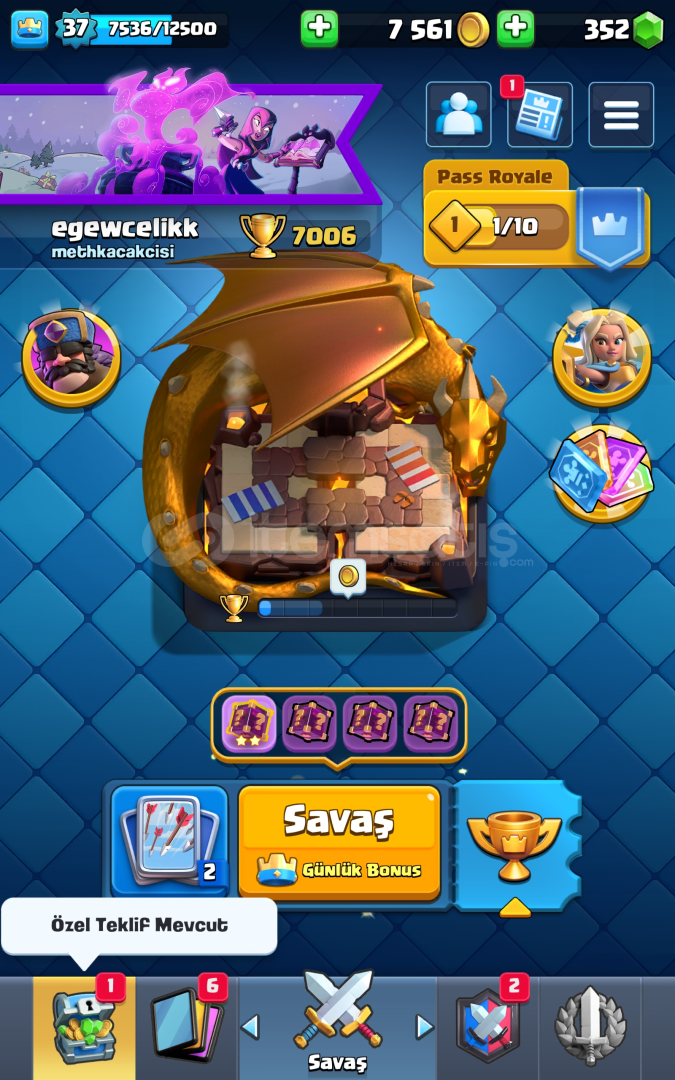The height and width of the screenshot is (1080, 675).
Task: Buy gems using the green plus button
Action: click(x=516, y=28)
